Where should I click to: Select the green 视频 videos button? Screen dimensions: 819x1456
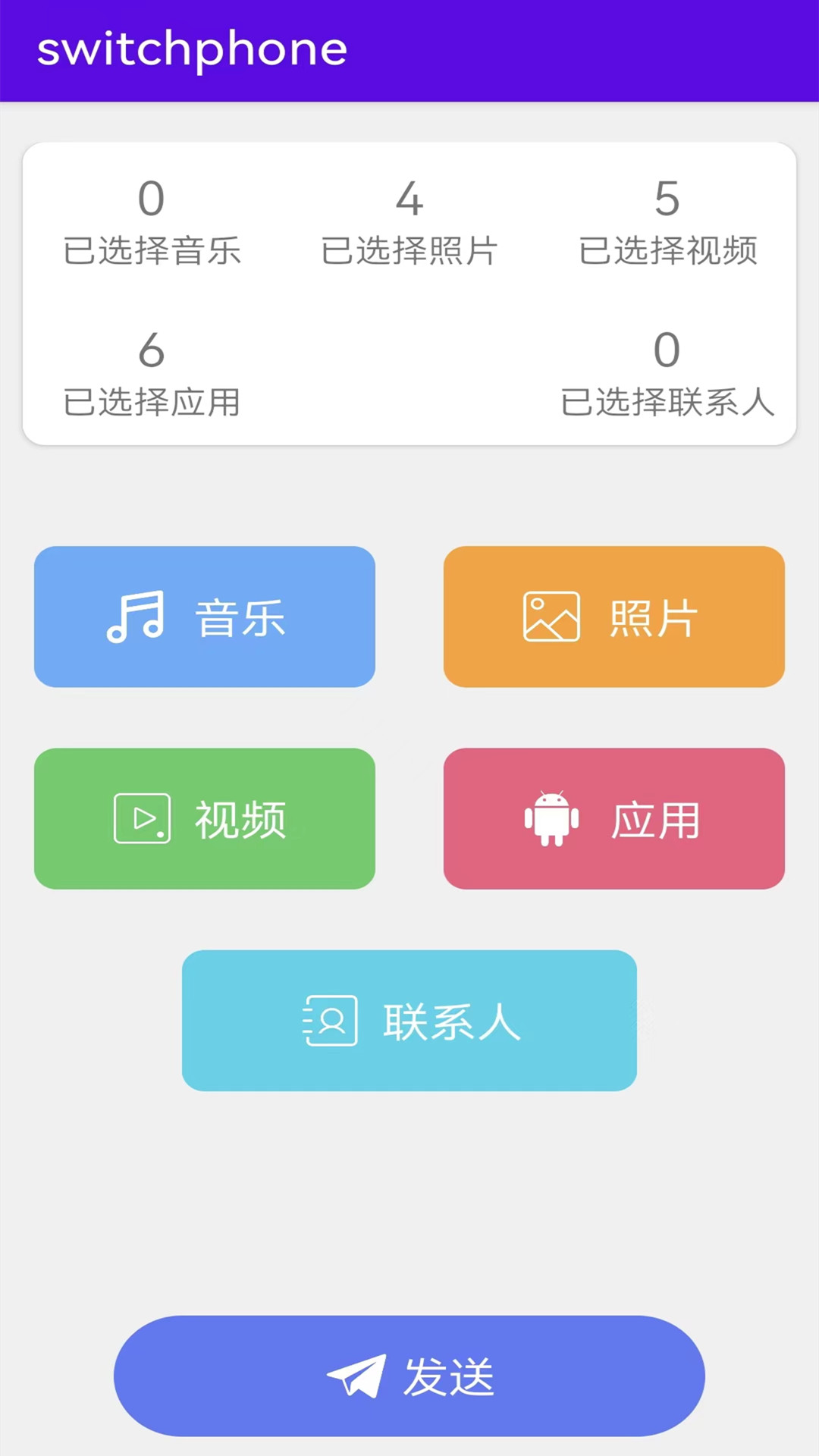tap(205, 817)
